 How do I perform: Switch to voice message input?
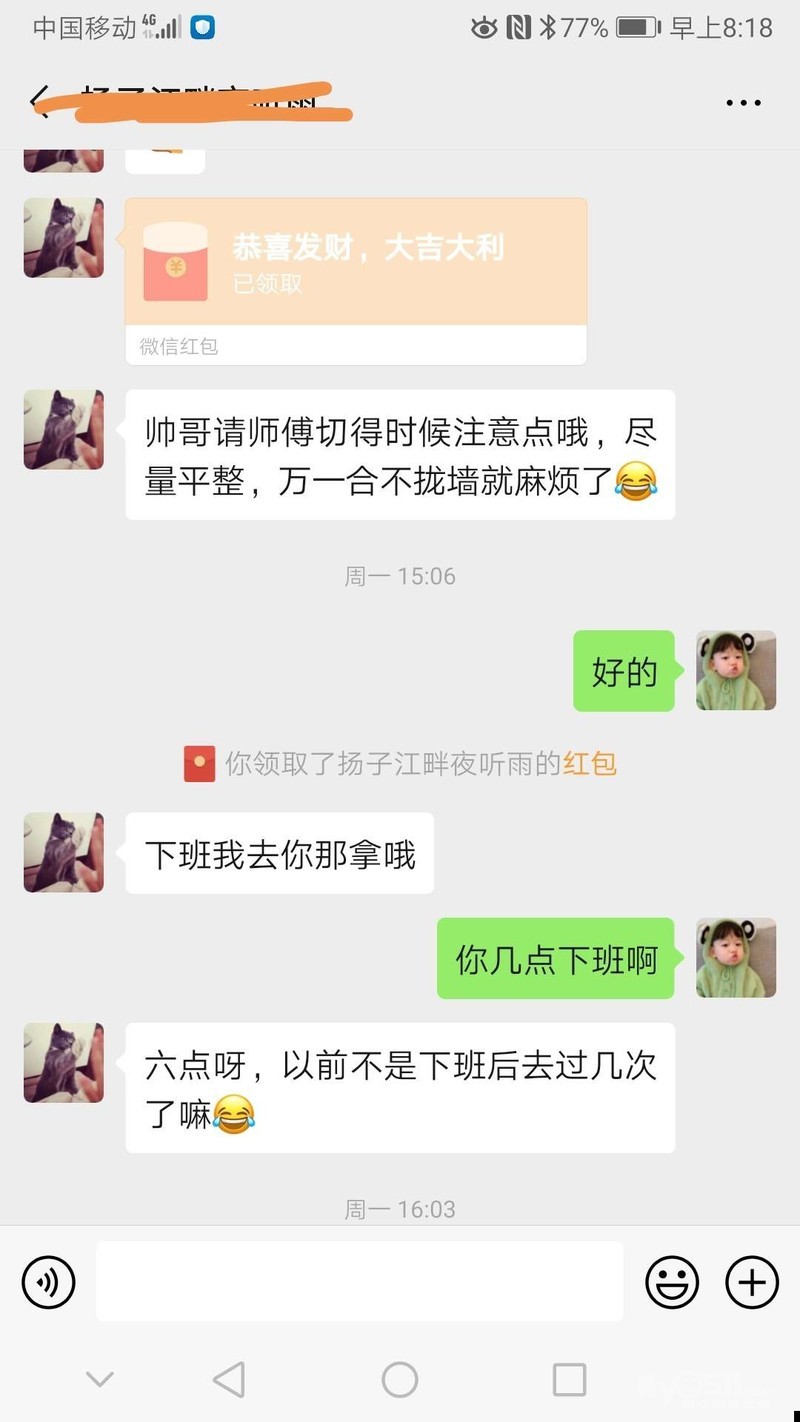[x=48, y=1281]
